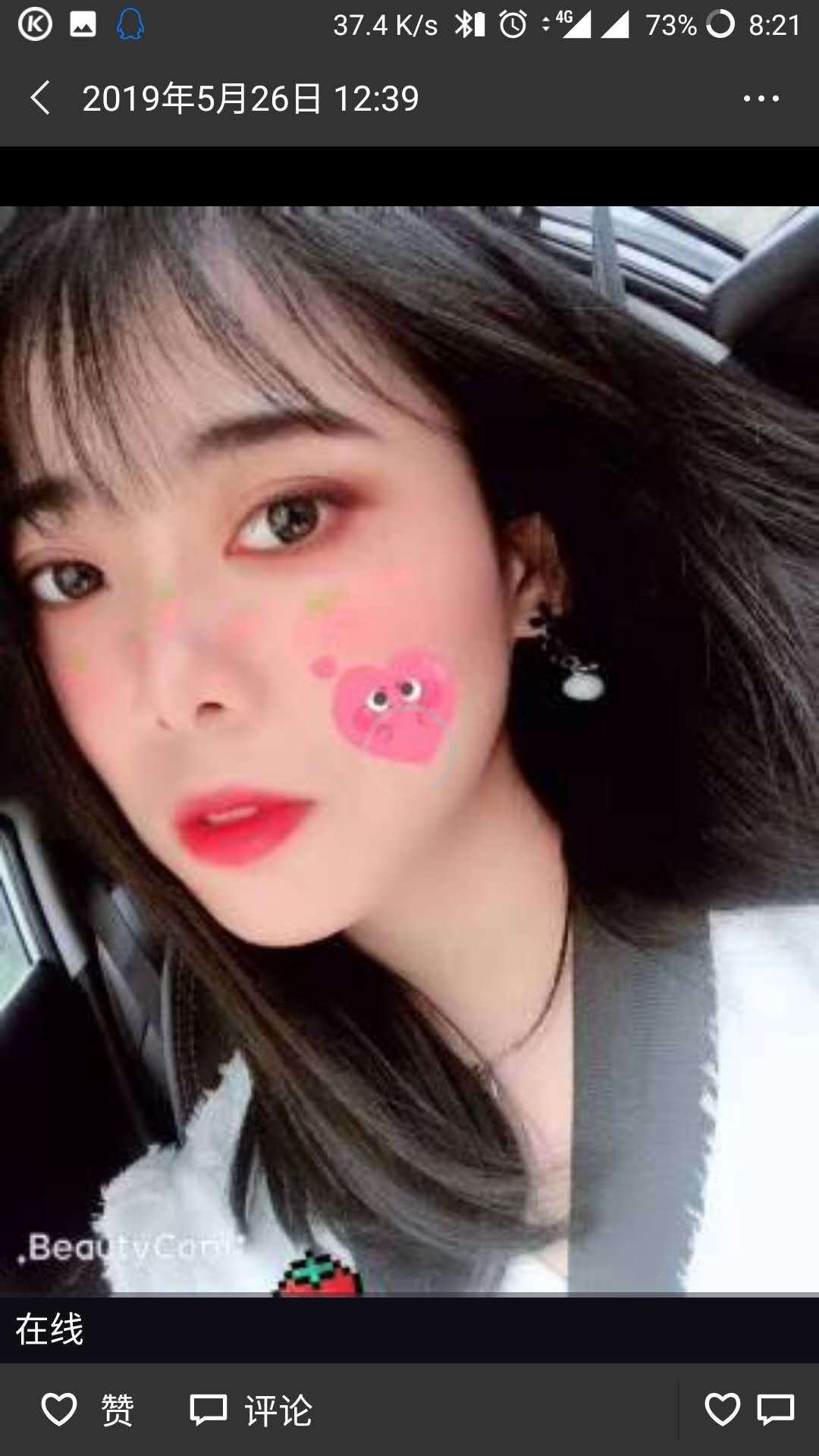
Task: Open the three-dot overflow menu
Action: click(761, 99)
